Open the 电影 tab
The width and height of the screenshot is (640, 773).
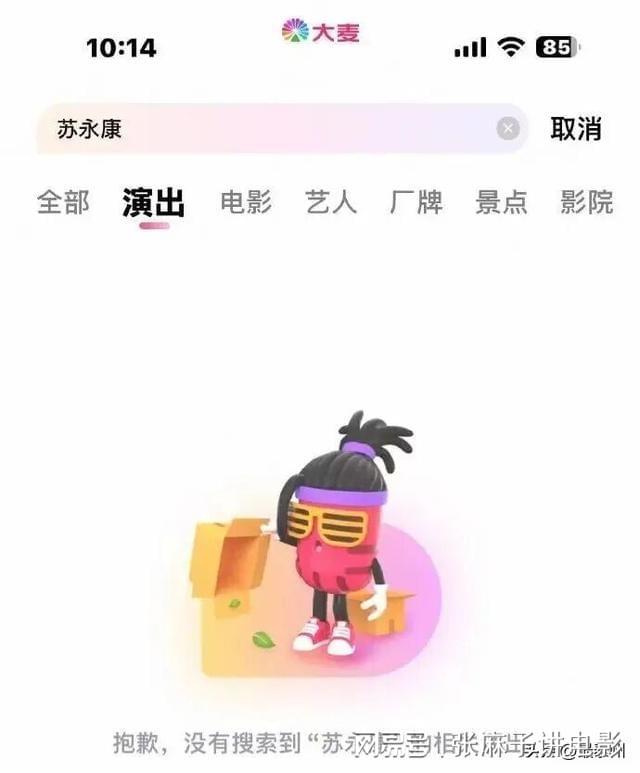click(x=246, y=203)
